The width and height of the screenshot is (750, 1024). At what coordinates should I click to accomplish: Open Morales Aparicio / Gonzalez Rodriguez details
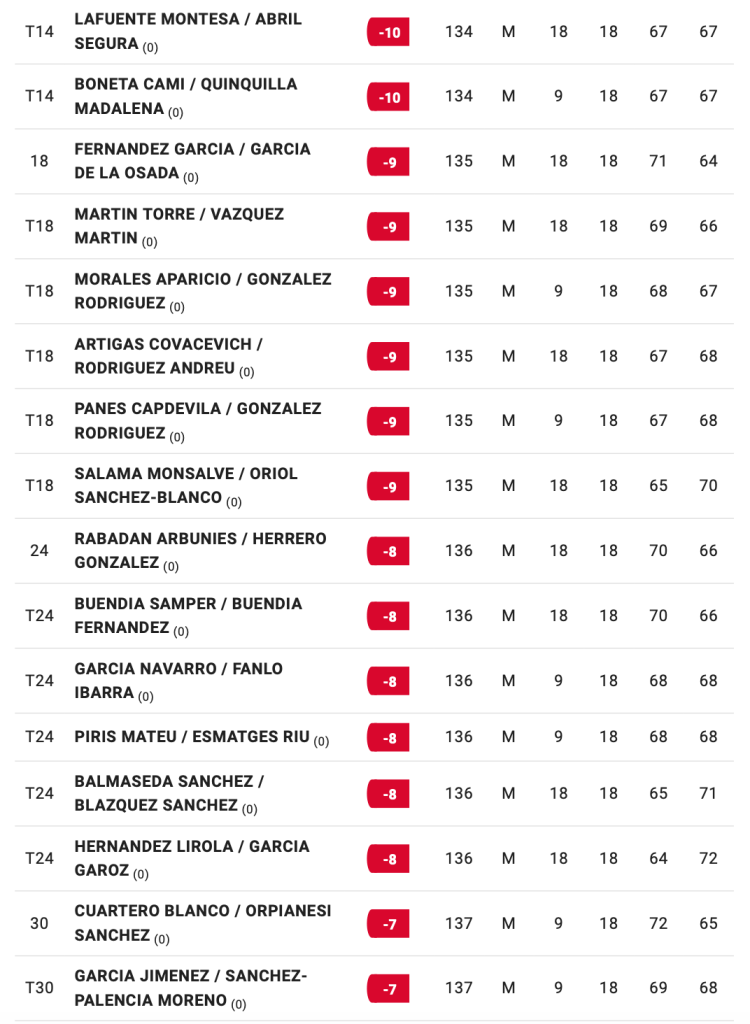coord(203,291)
